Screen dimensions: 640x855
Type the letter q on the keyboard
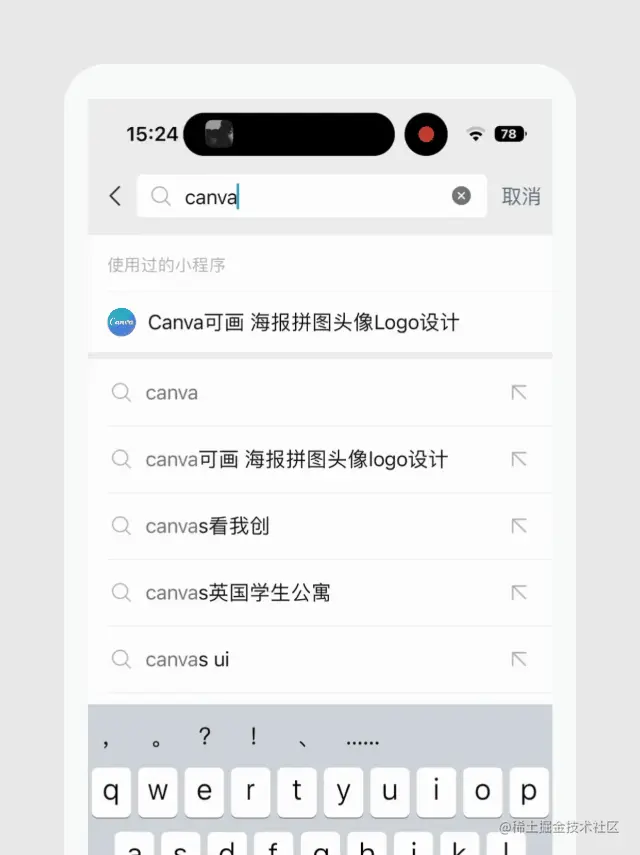pyautogui.click(x=111, y=792)
